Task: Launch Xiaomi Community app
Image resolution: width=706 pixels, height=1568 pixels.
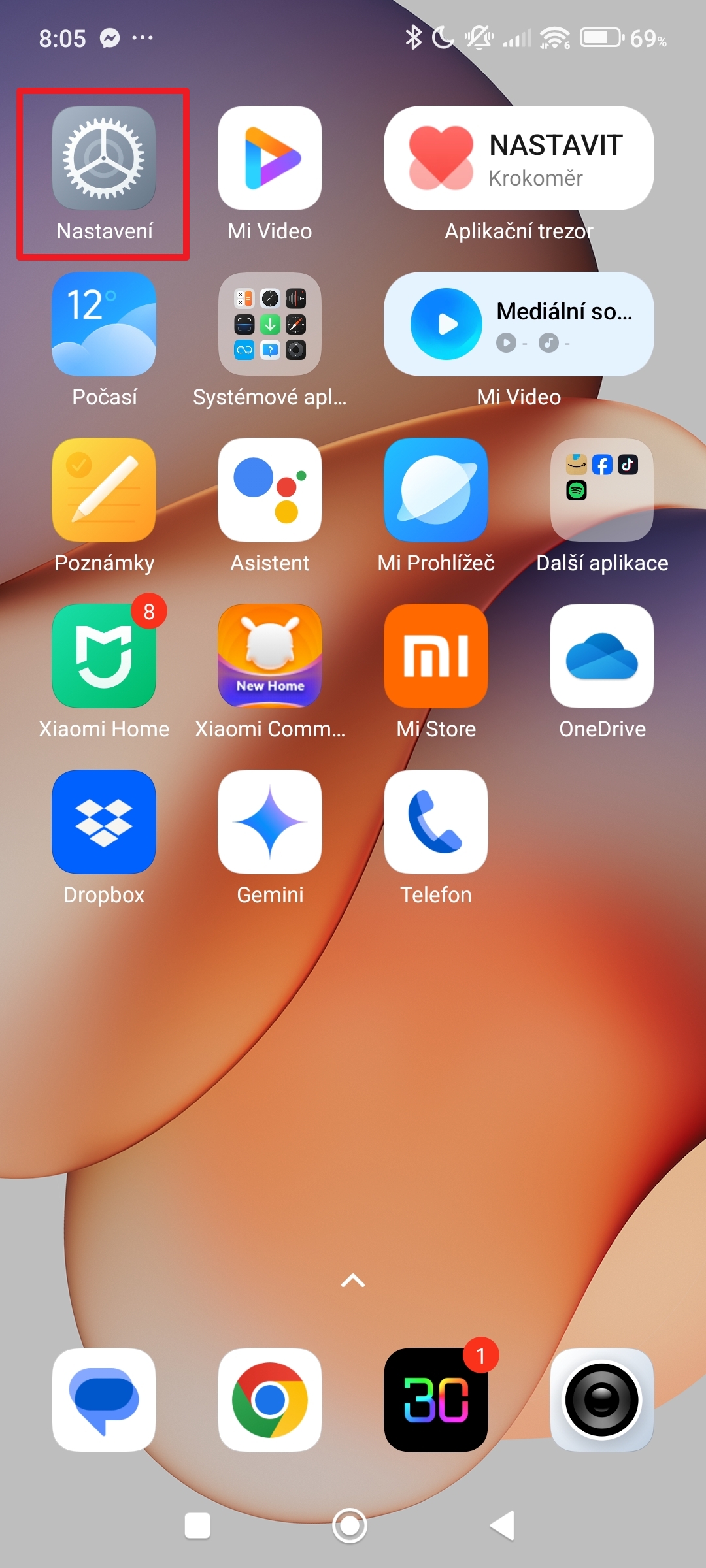Action: (269, 656)
